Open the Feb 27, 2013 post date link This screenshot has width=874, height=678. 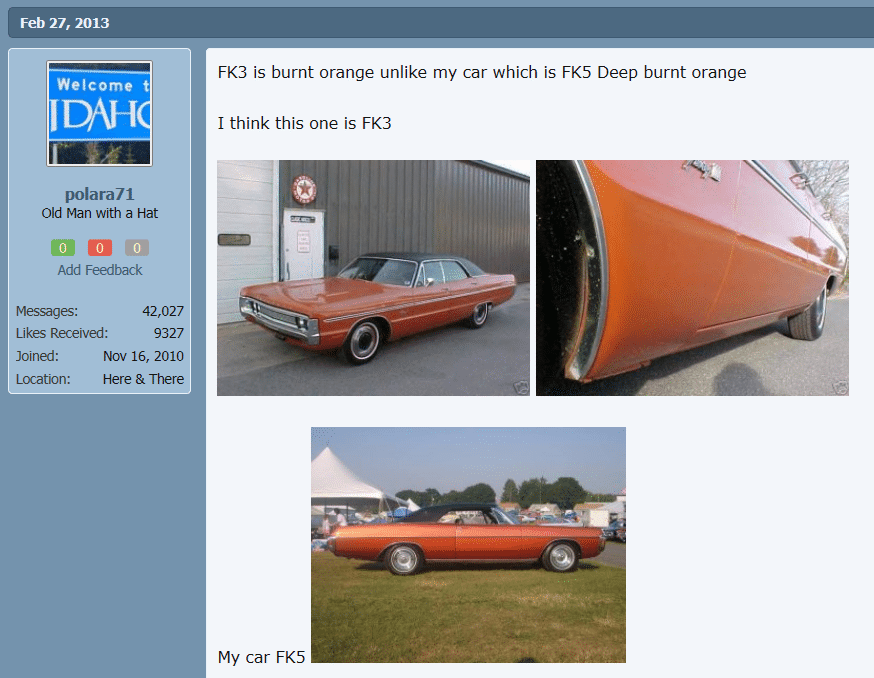point(65,23)
